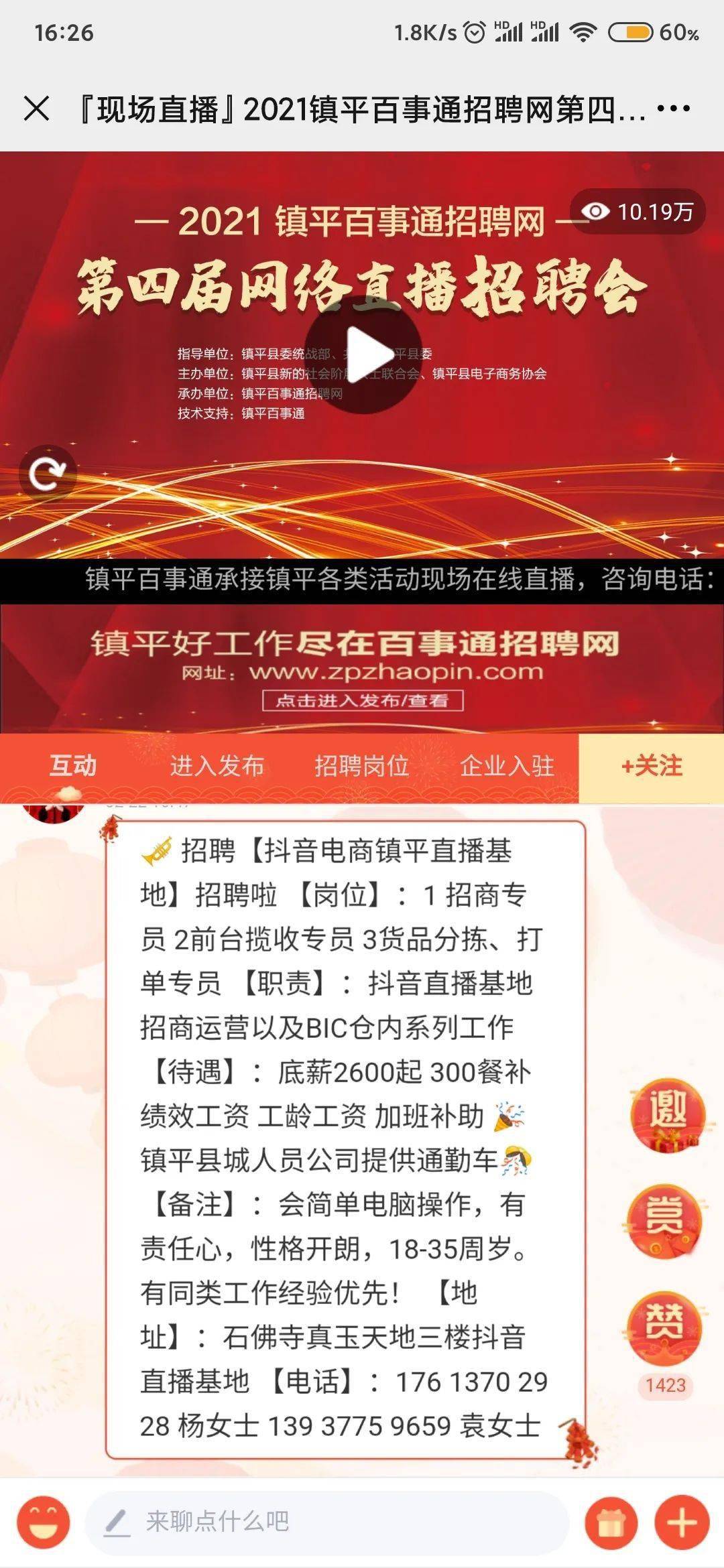Switch to the 进入发布 tab
Image resolution: width=724 pixels, height=1568 pixels.
pyautogui.click(x=217, y=766)
